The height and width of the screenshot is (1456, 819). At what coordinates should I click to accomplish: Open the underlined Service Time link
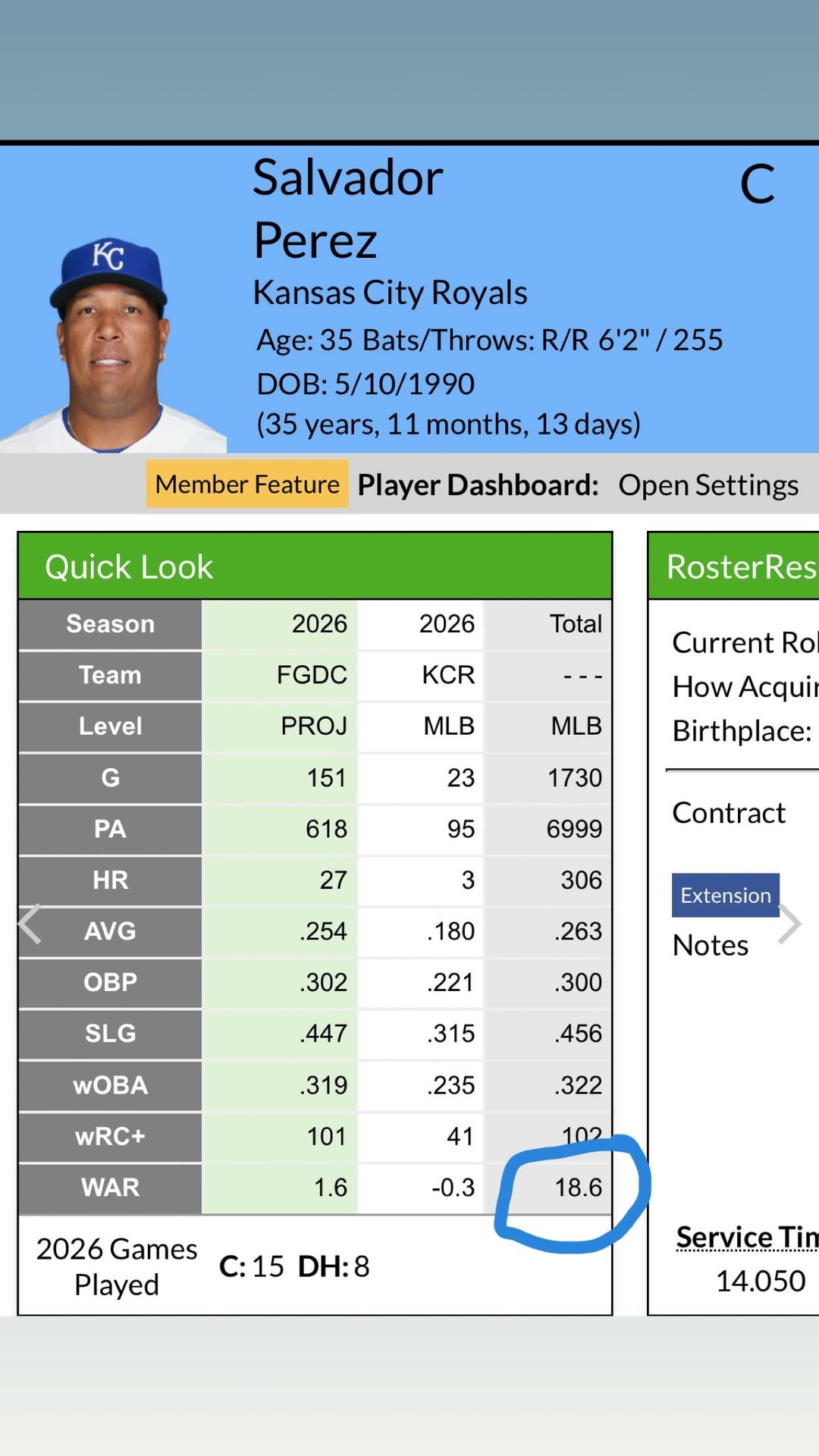(746, 1237)
